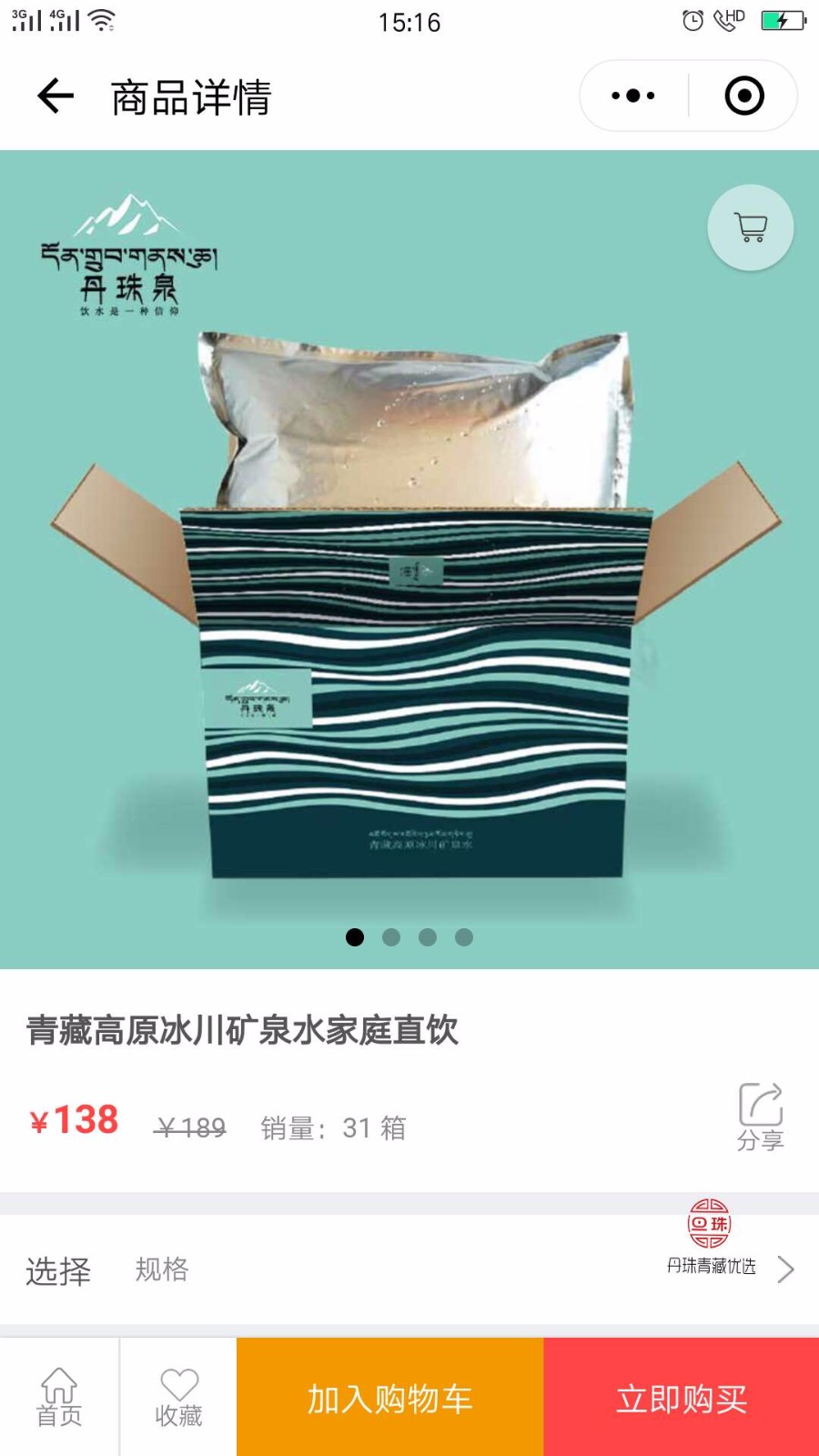Jump to the second image indicator dot

(391, 937)
